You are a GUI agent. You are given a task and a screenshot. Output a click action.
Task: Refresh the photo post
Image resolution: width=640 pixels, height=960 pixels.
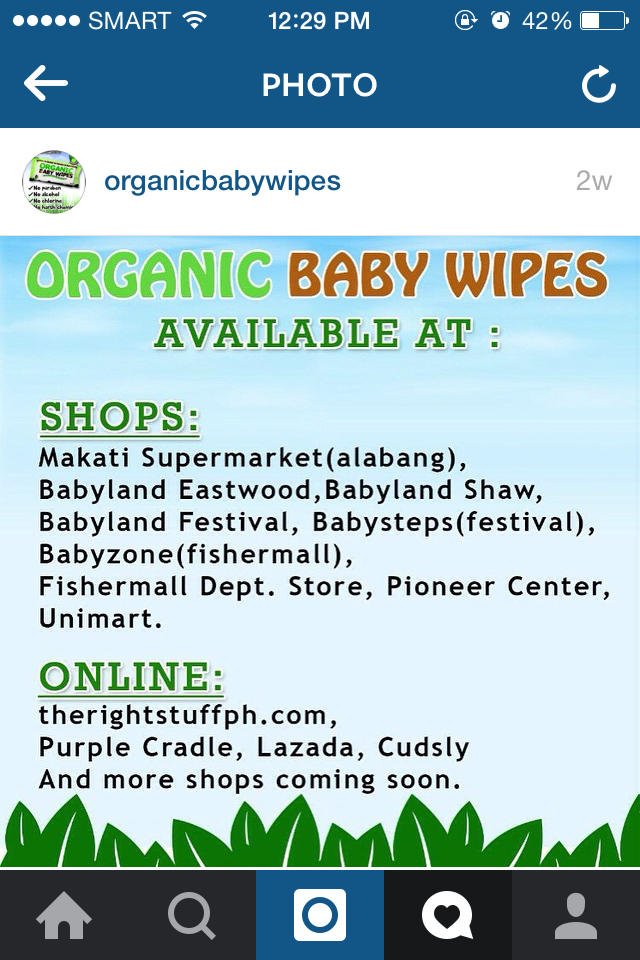598,86
